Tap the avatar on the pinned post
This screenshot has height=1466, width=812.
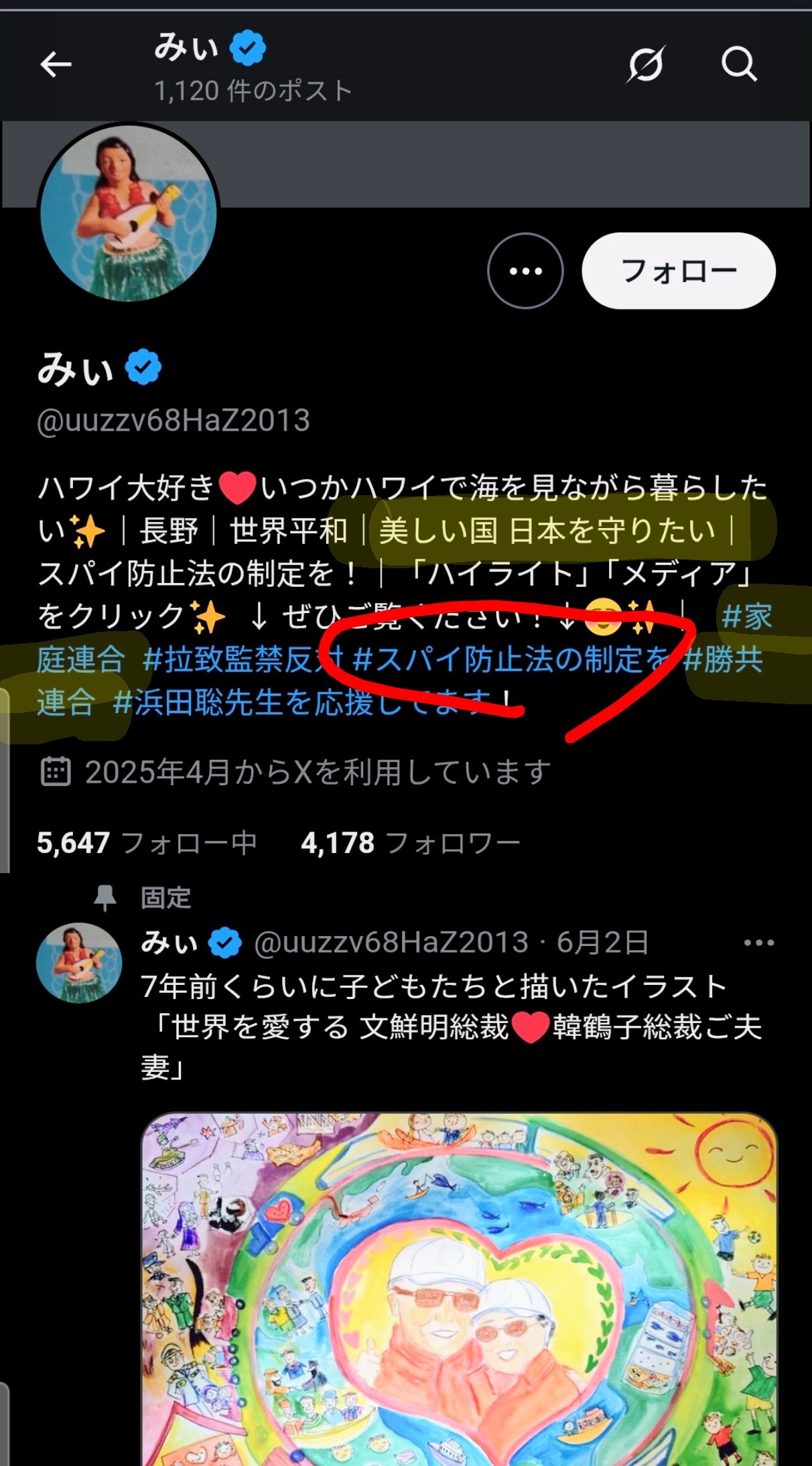coord(79,962)
